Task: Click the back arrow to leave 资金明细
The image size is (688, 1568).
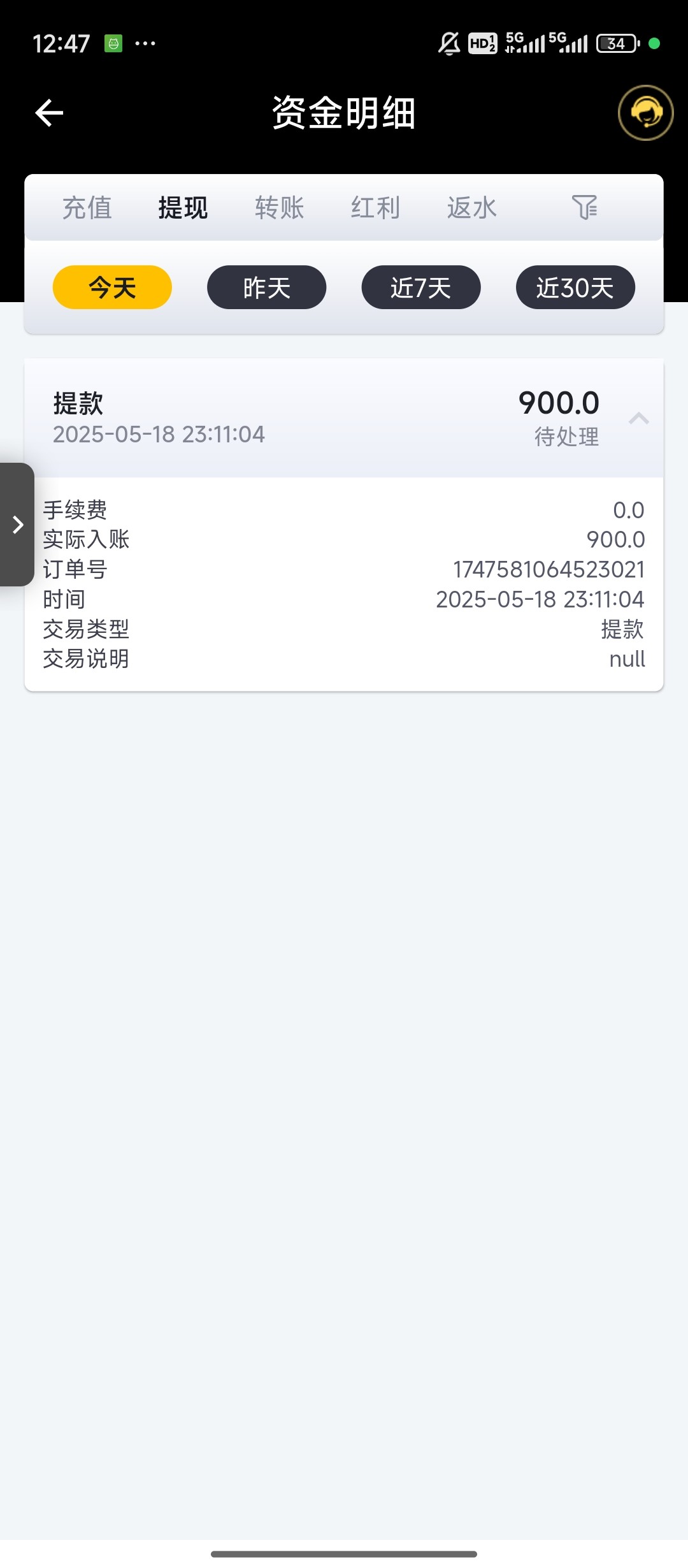Action: (x=48, y=112)
